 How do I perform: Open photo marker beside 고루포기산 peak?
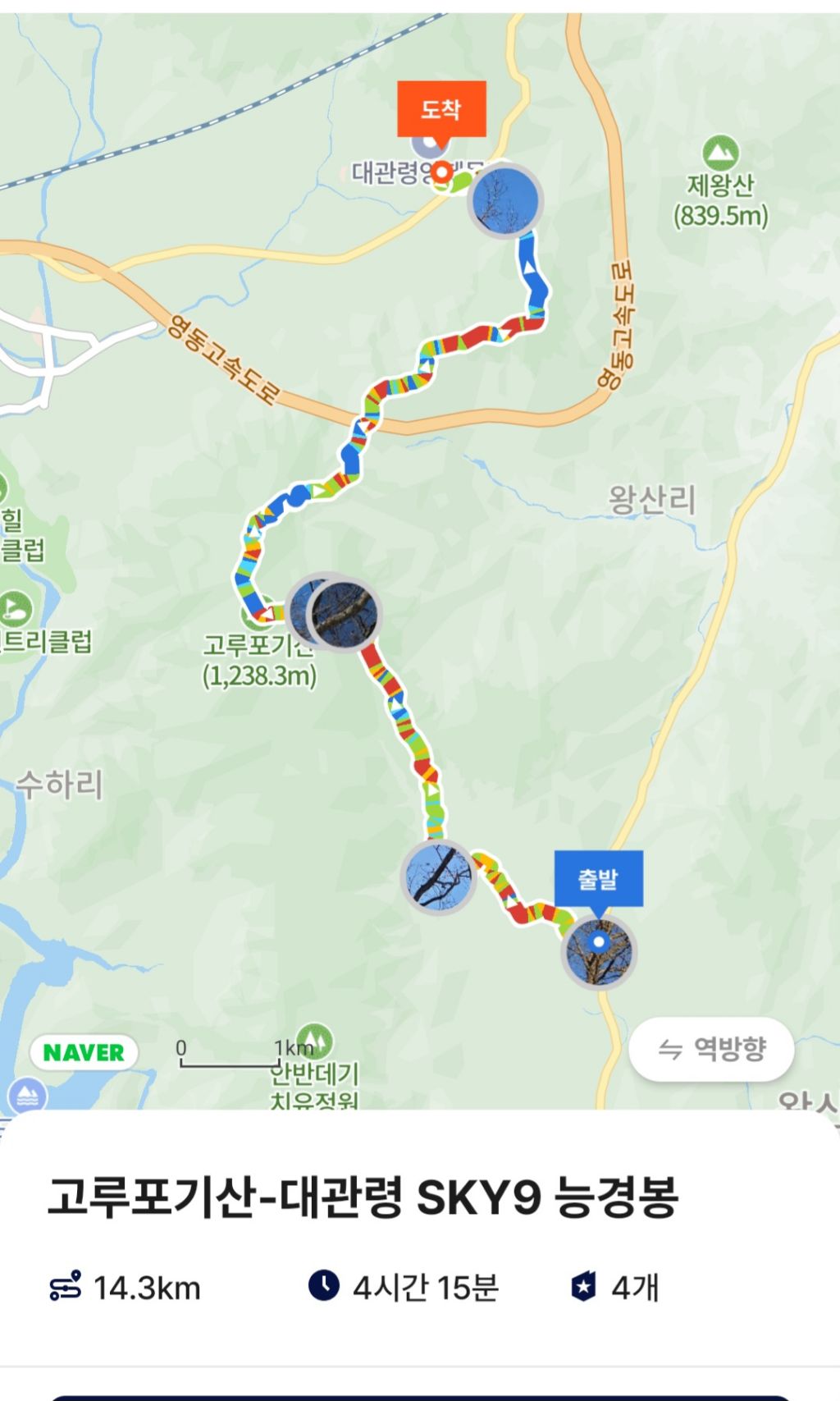[345, 613]
